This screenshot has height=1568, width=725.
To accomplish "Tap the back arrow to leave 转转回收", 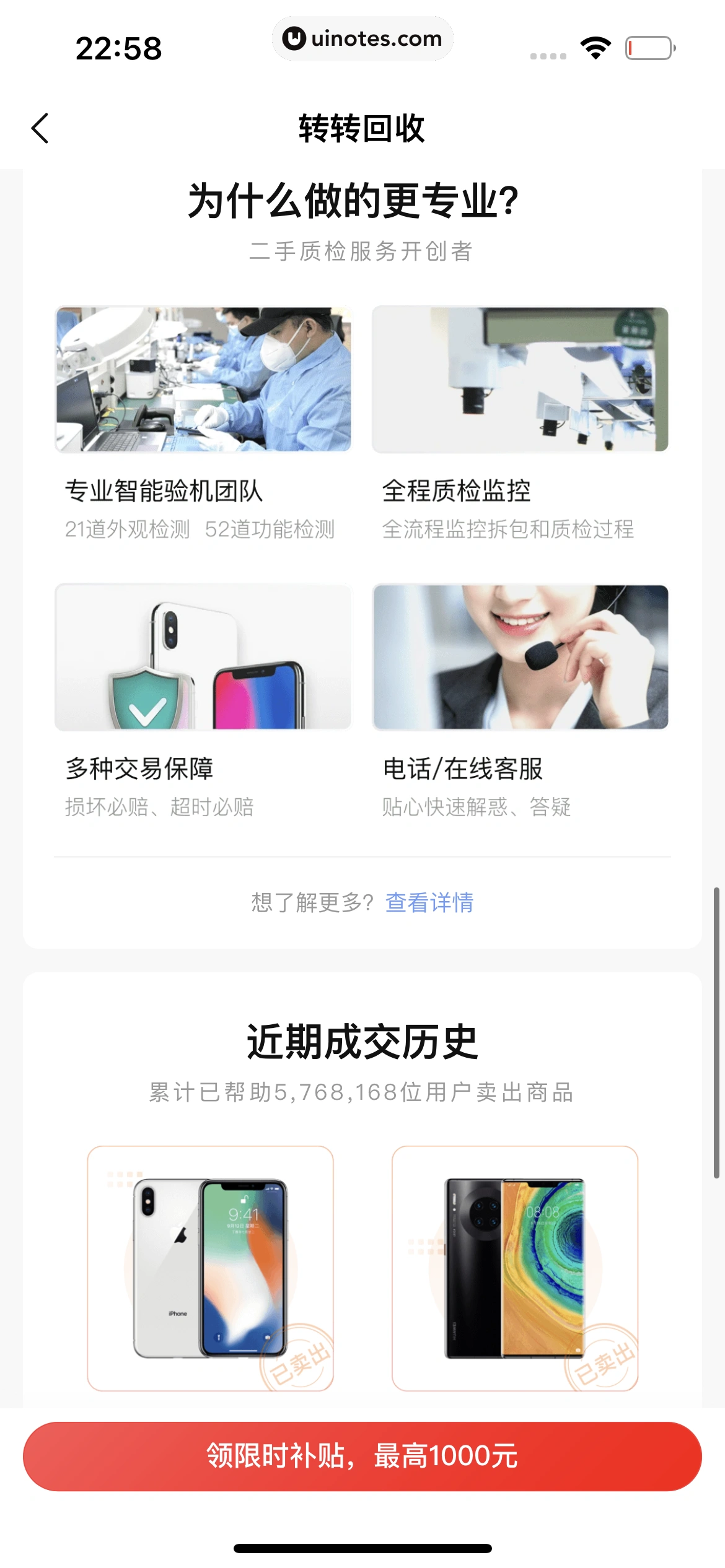I will (x=40, y=128).
